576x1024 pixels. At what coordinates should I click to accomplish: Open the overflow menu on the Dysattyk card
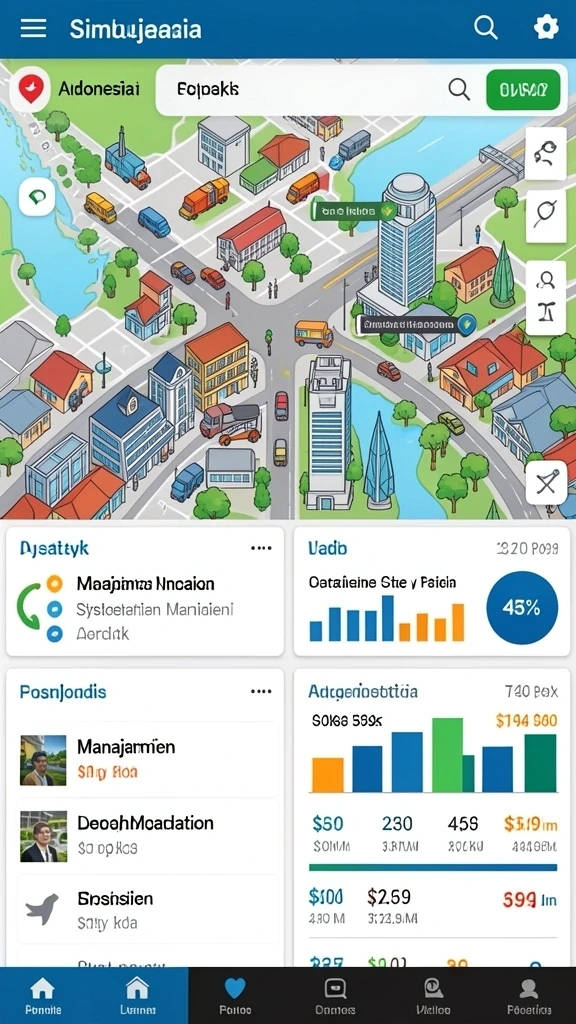click(261, 549)
